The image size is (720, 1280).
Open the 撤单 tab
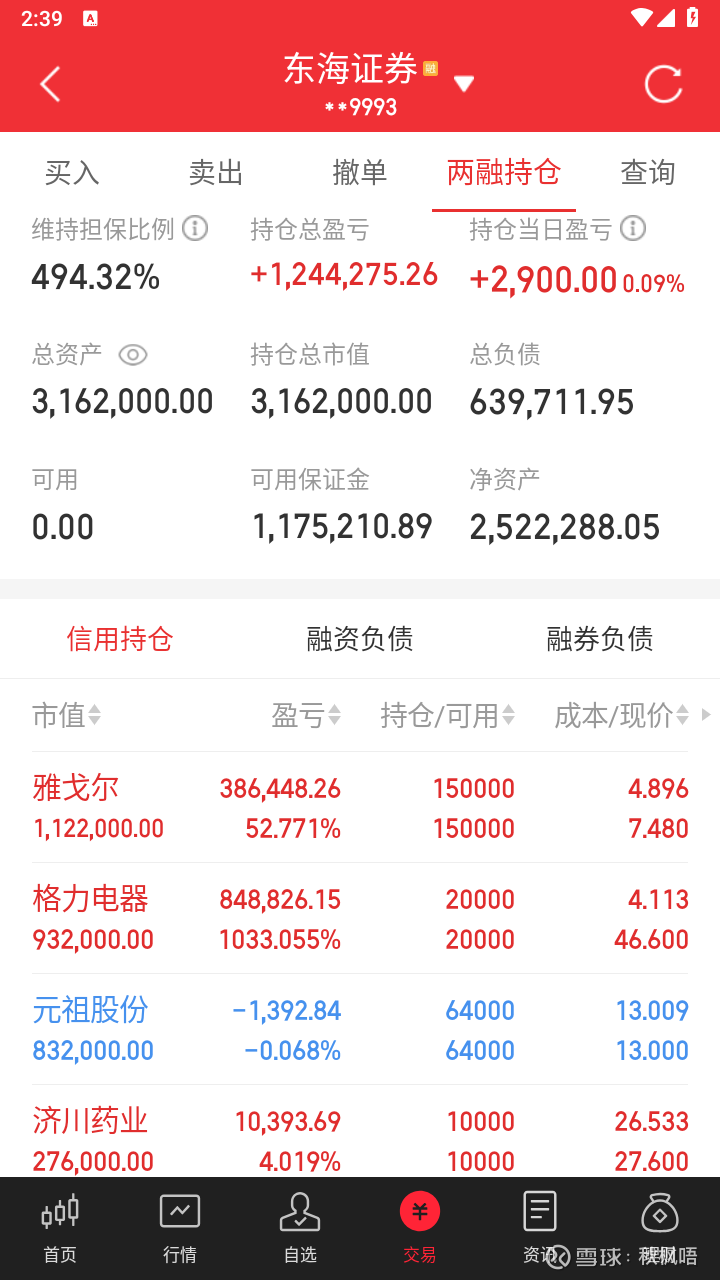360,172
